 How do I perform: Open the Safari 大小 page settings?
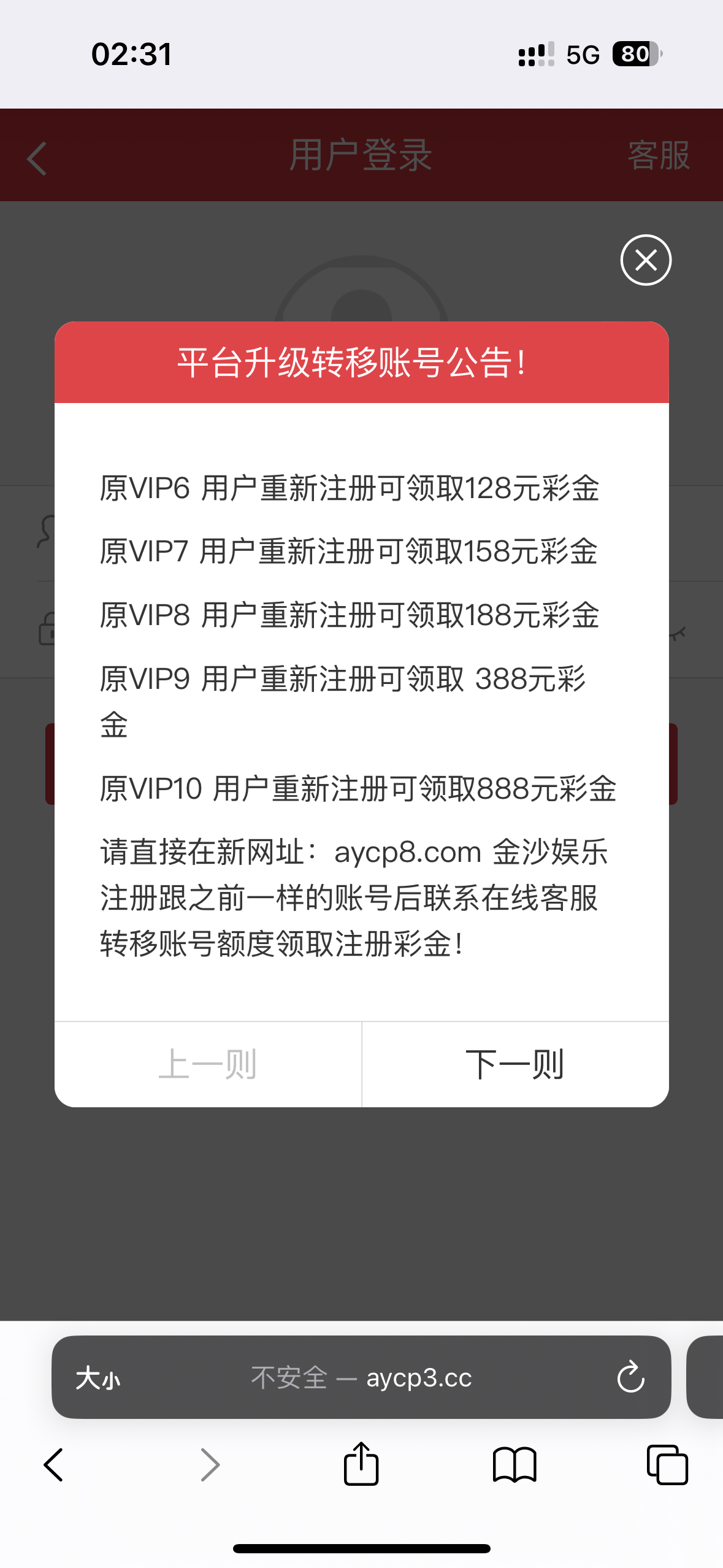tap(98, 1378)
